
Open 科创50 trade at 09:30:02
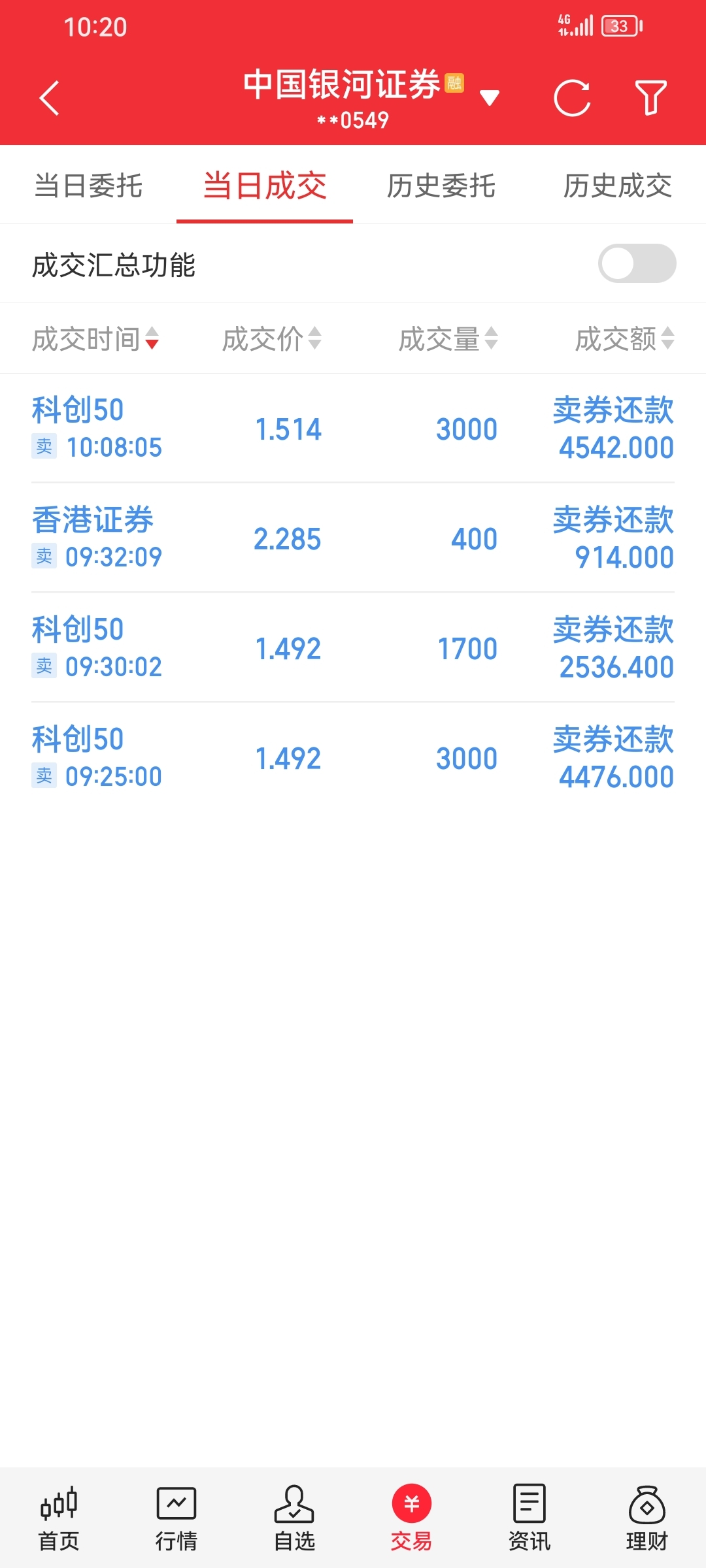[x=353, y=648]
